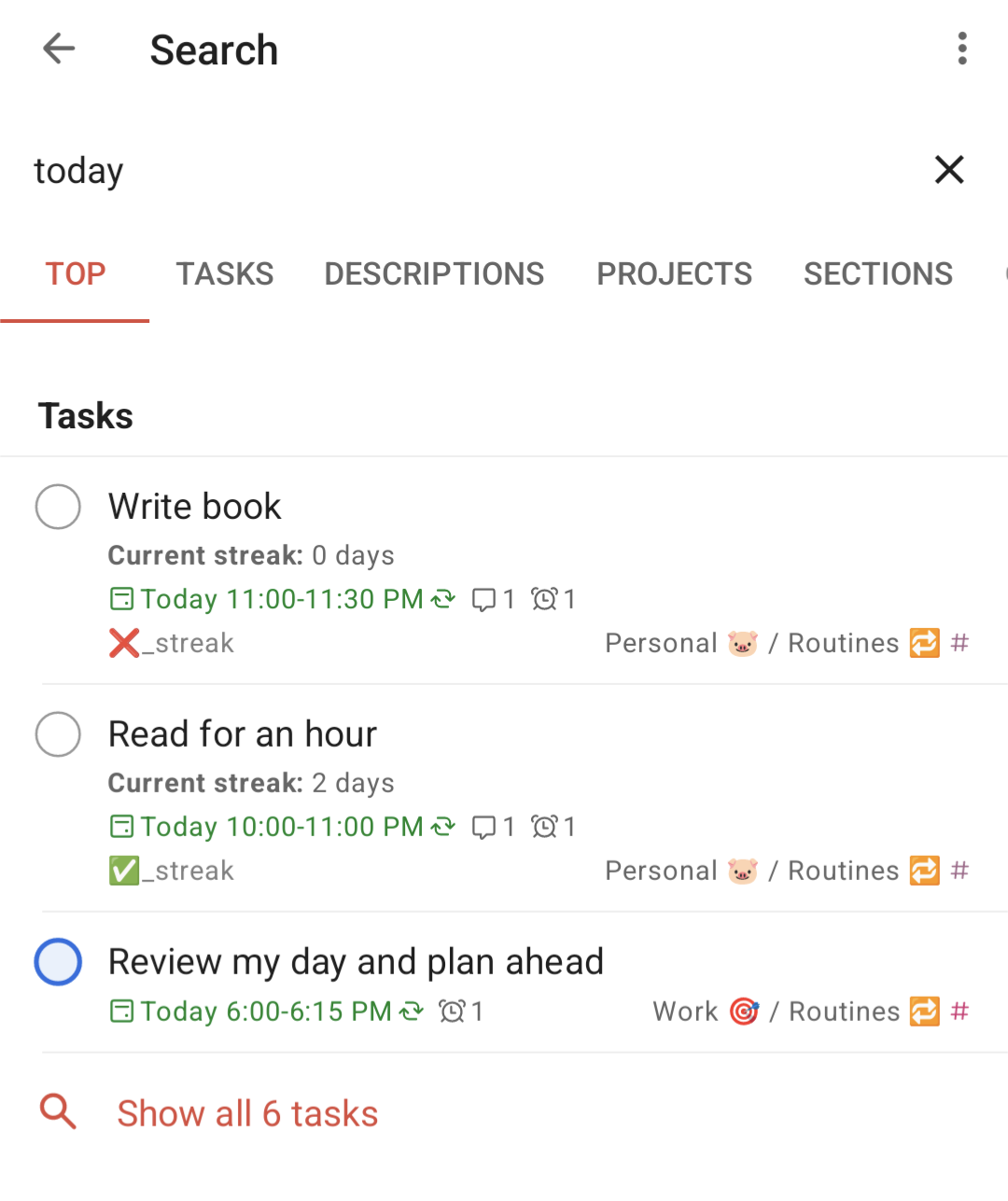
Task: Check off Review my day and plan ahead
Action: click(x=58, y=962)
